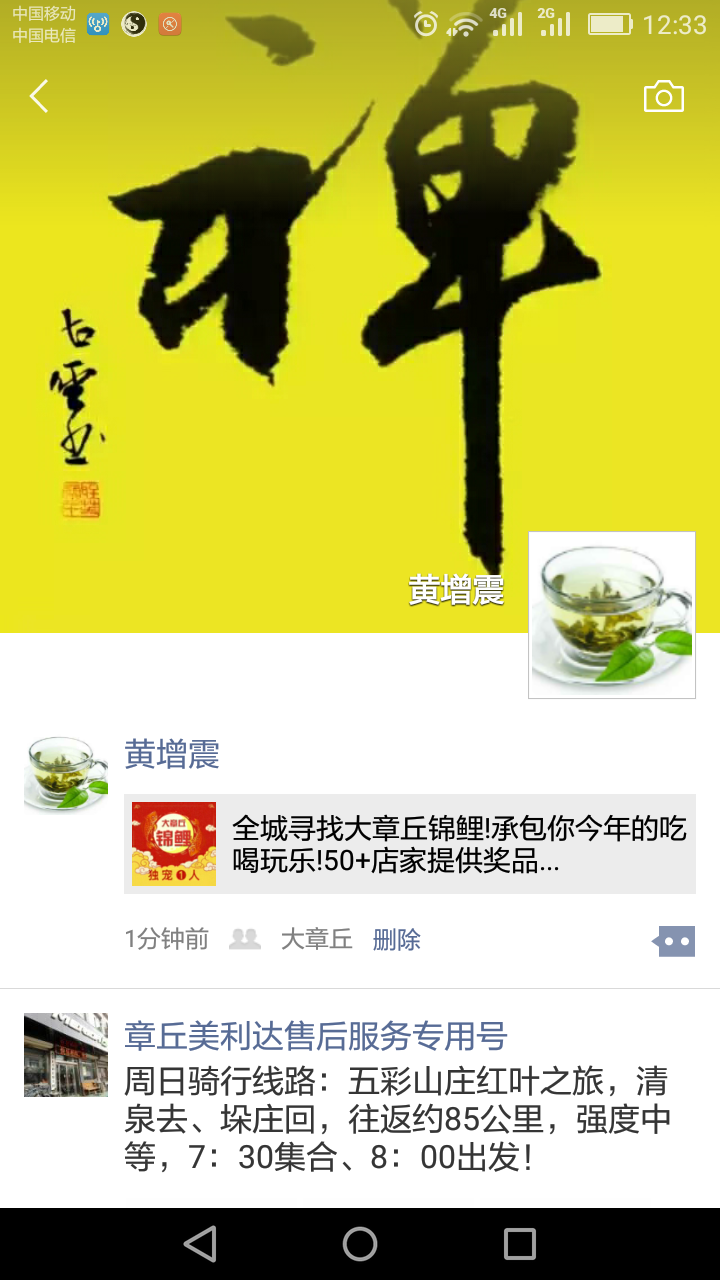Open the recent apps square button
The width and height of the screenshot is (720, 1280).
tap(520, 1244)
